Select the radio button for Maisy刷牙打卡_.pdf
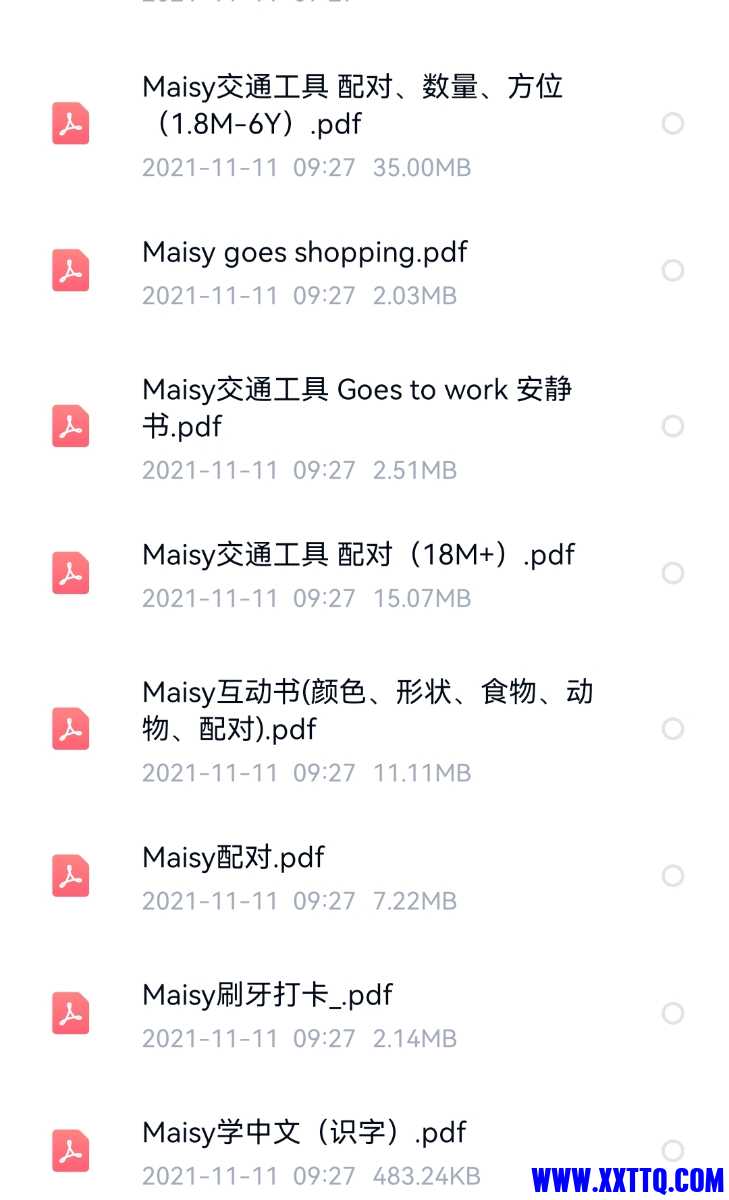Screen dimensions: 729x1200 tap(673, 1014)
